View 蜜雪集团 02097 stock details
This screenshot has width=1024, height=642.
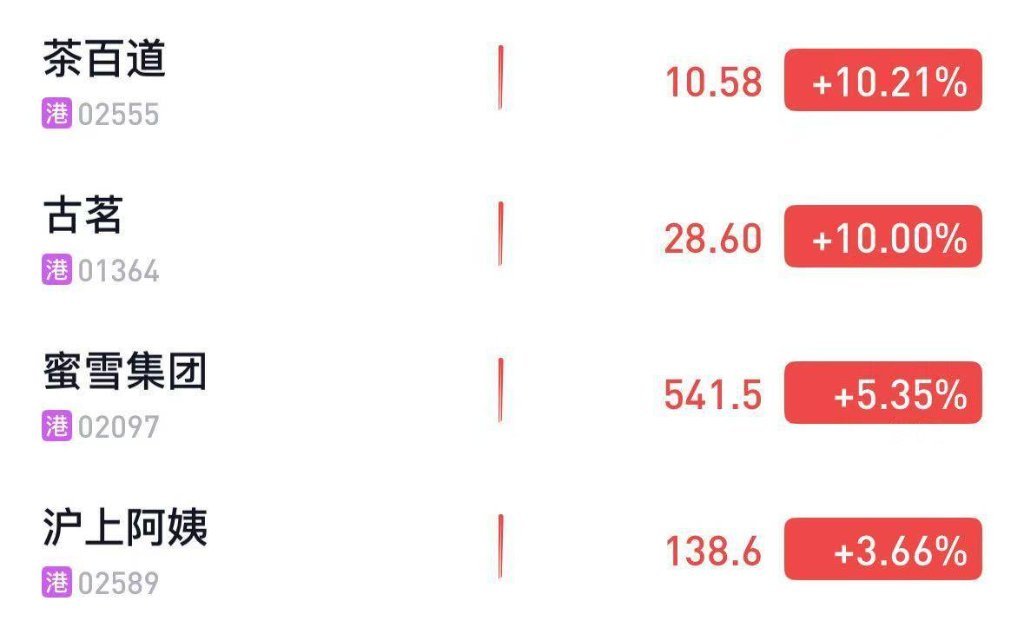click(124, 373)
